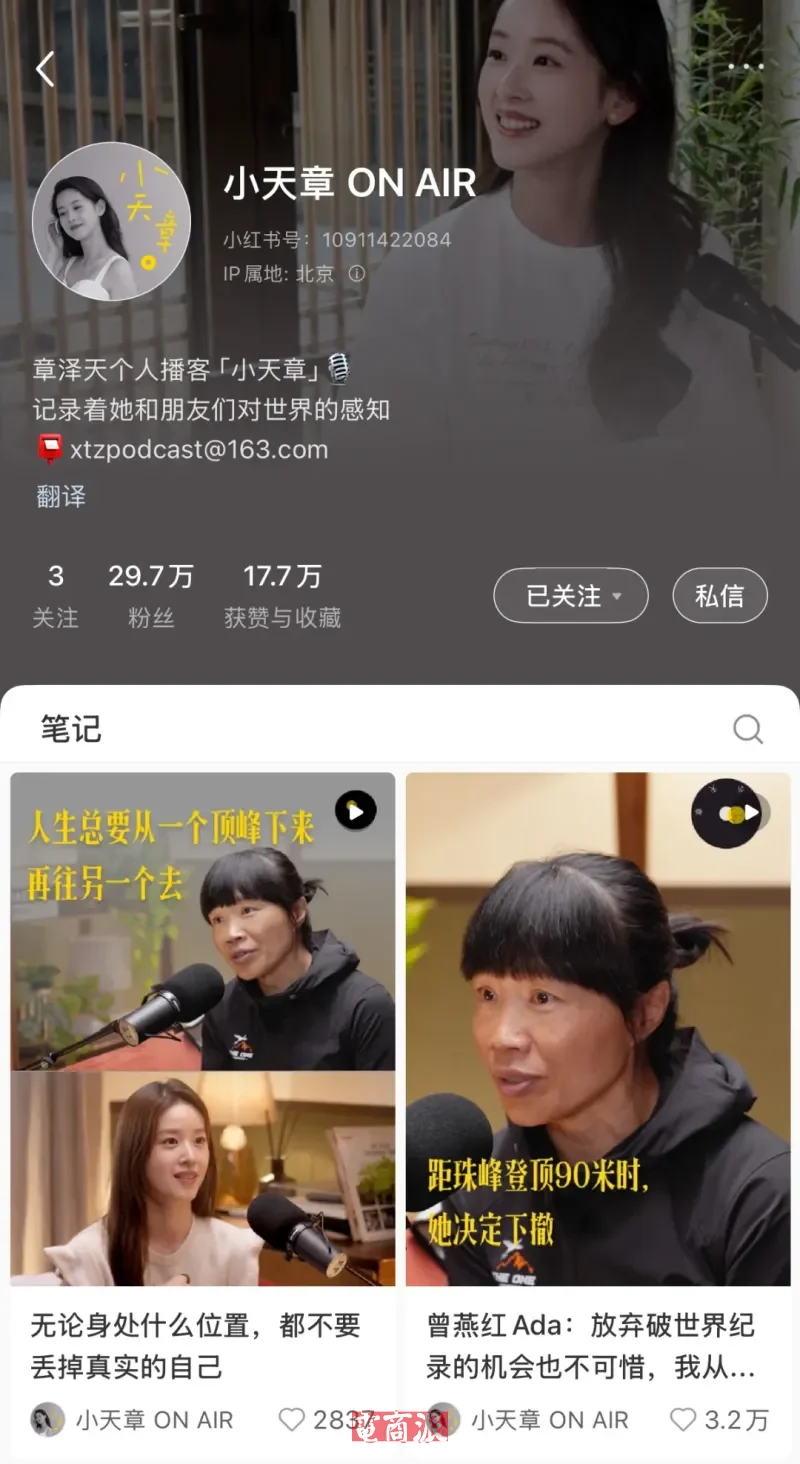Open the three-dot overflow menu
Screen dimensions: 800x1464
click(x=746, y=67)
